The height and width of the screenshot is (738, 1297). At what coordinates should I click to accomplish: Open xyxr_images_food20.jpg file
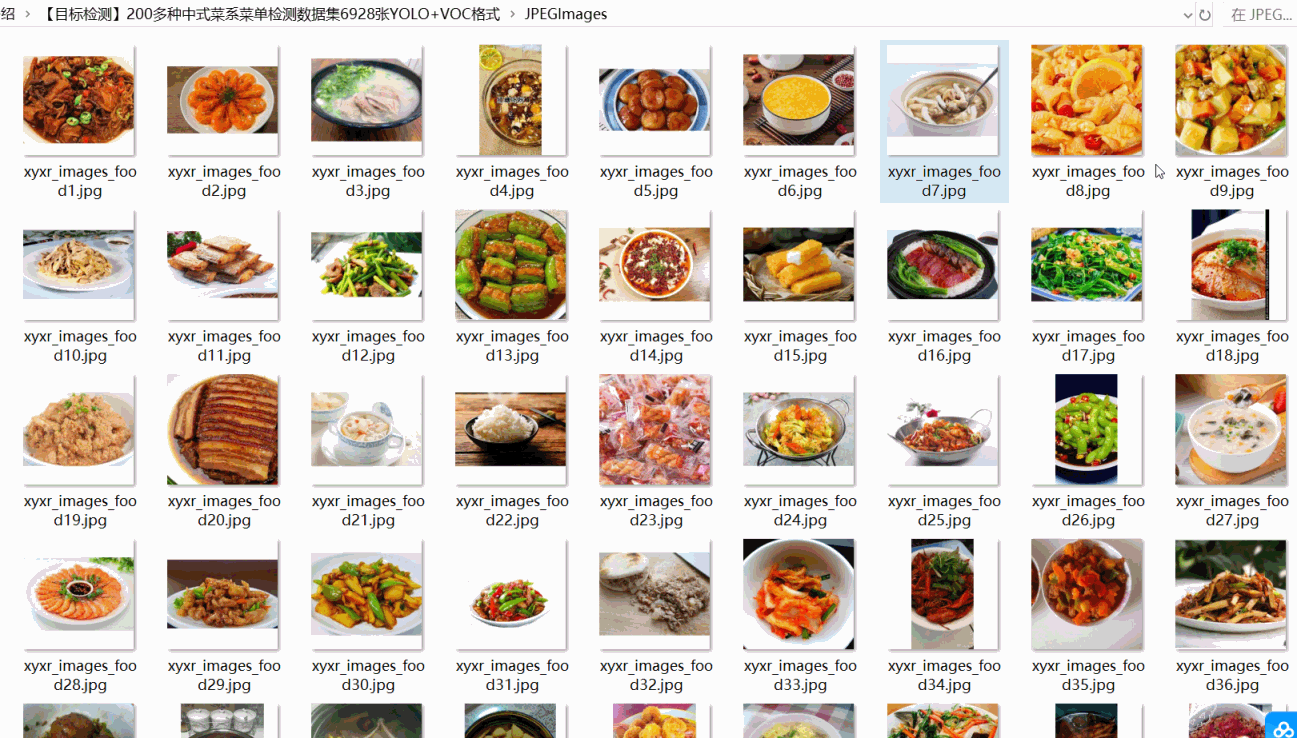223,430
